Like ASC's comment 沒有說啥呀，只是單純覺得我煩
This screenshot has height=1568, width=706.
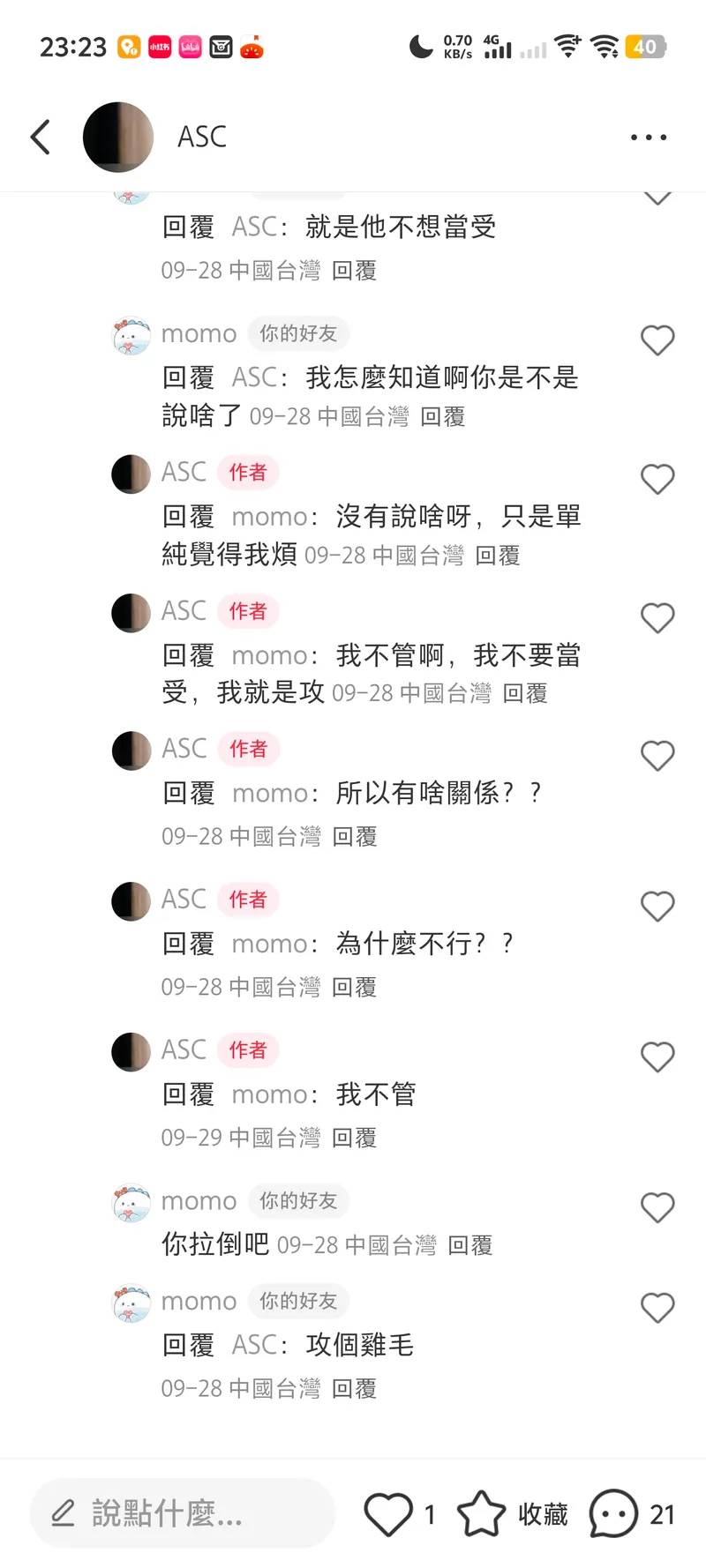657,479
